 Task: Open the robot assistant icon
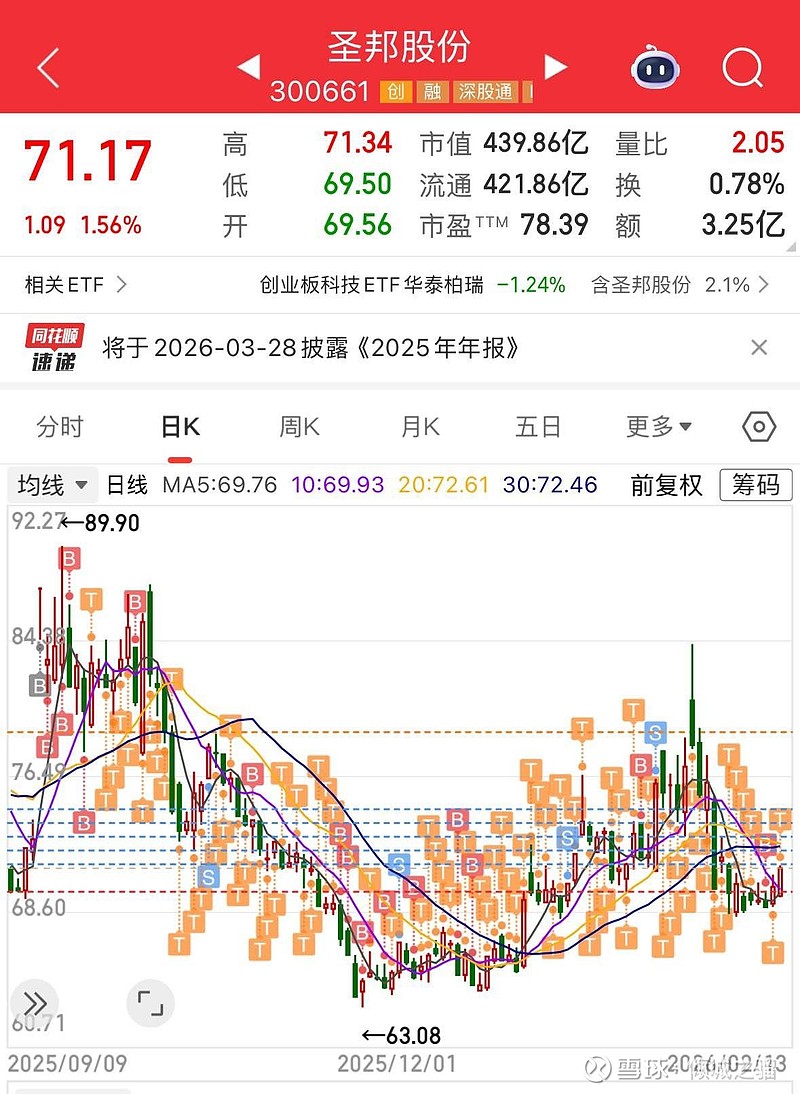654,68
